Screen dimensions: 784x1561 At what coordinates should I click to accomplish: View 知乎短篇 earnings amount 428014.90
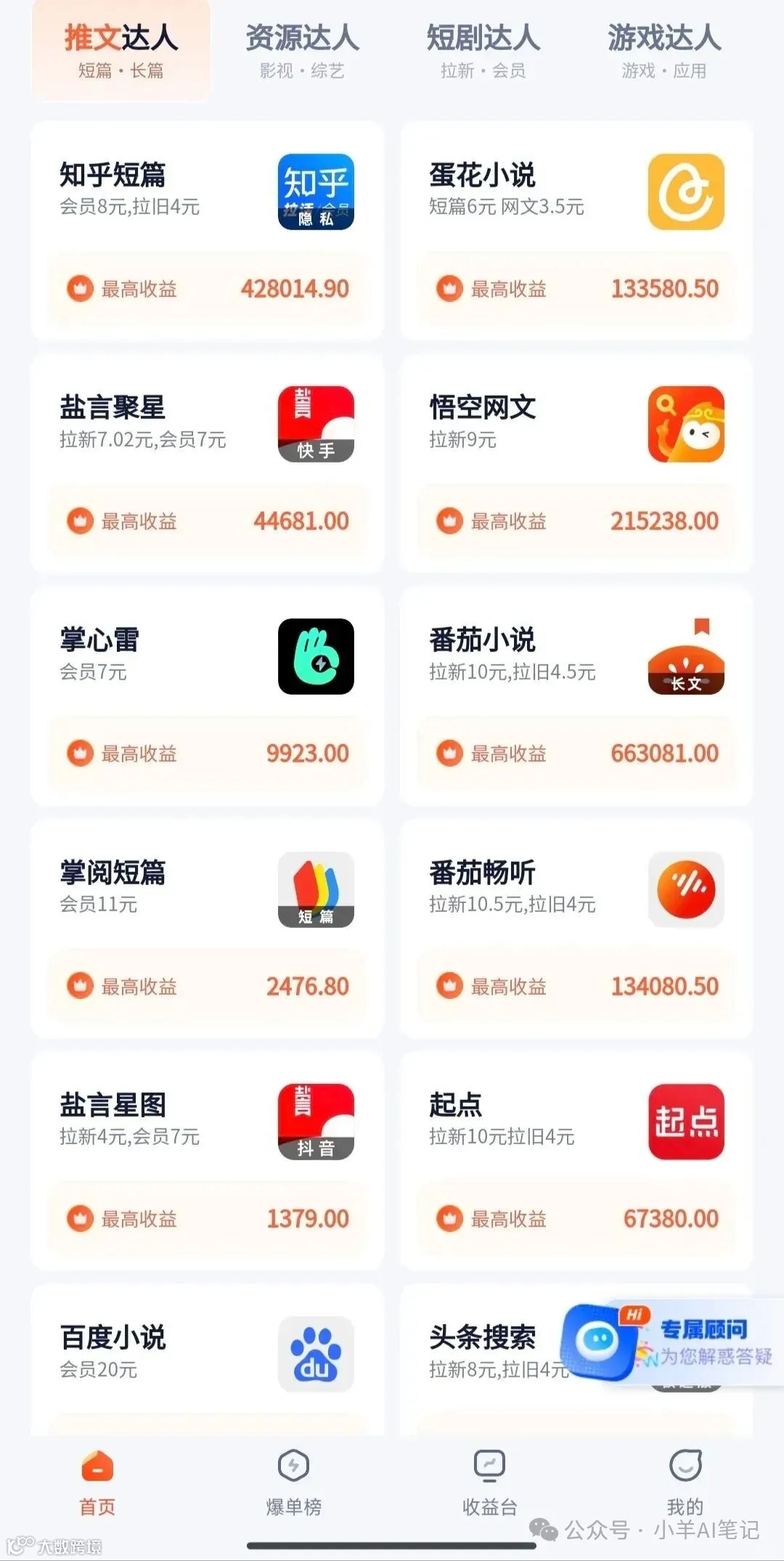tap(297, 288)
